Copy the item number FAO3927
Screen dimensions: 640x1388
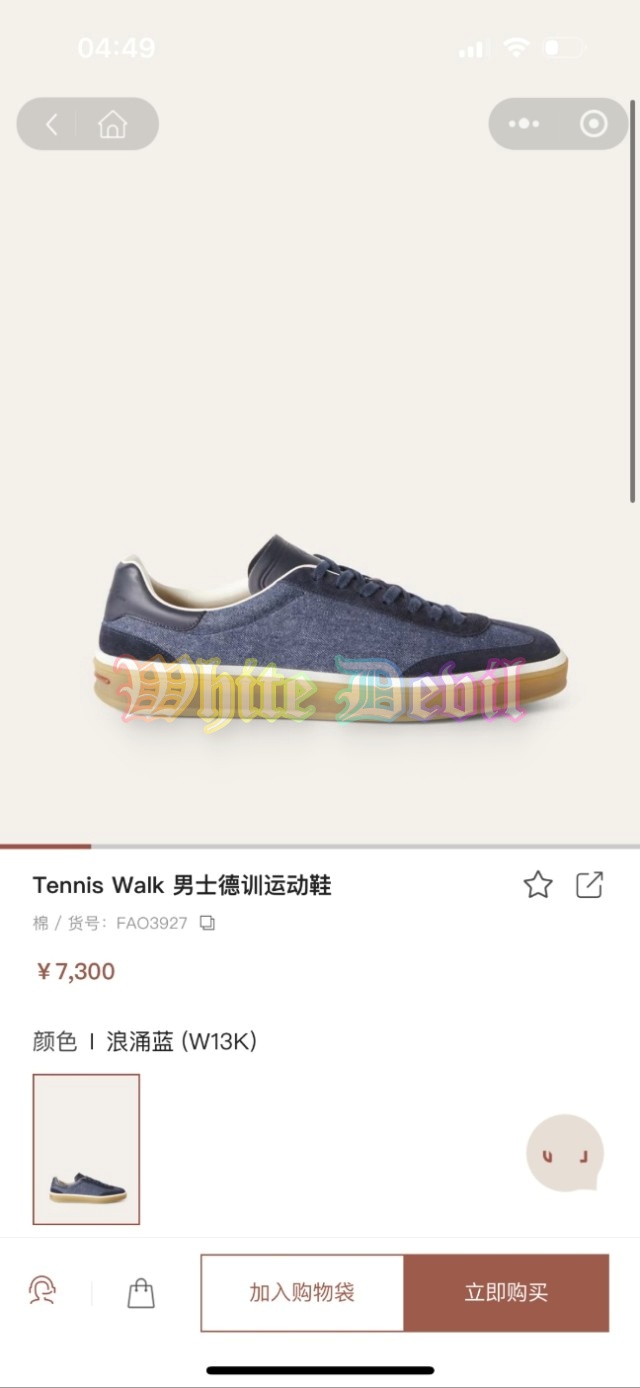tap(207, 923)
